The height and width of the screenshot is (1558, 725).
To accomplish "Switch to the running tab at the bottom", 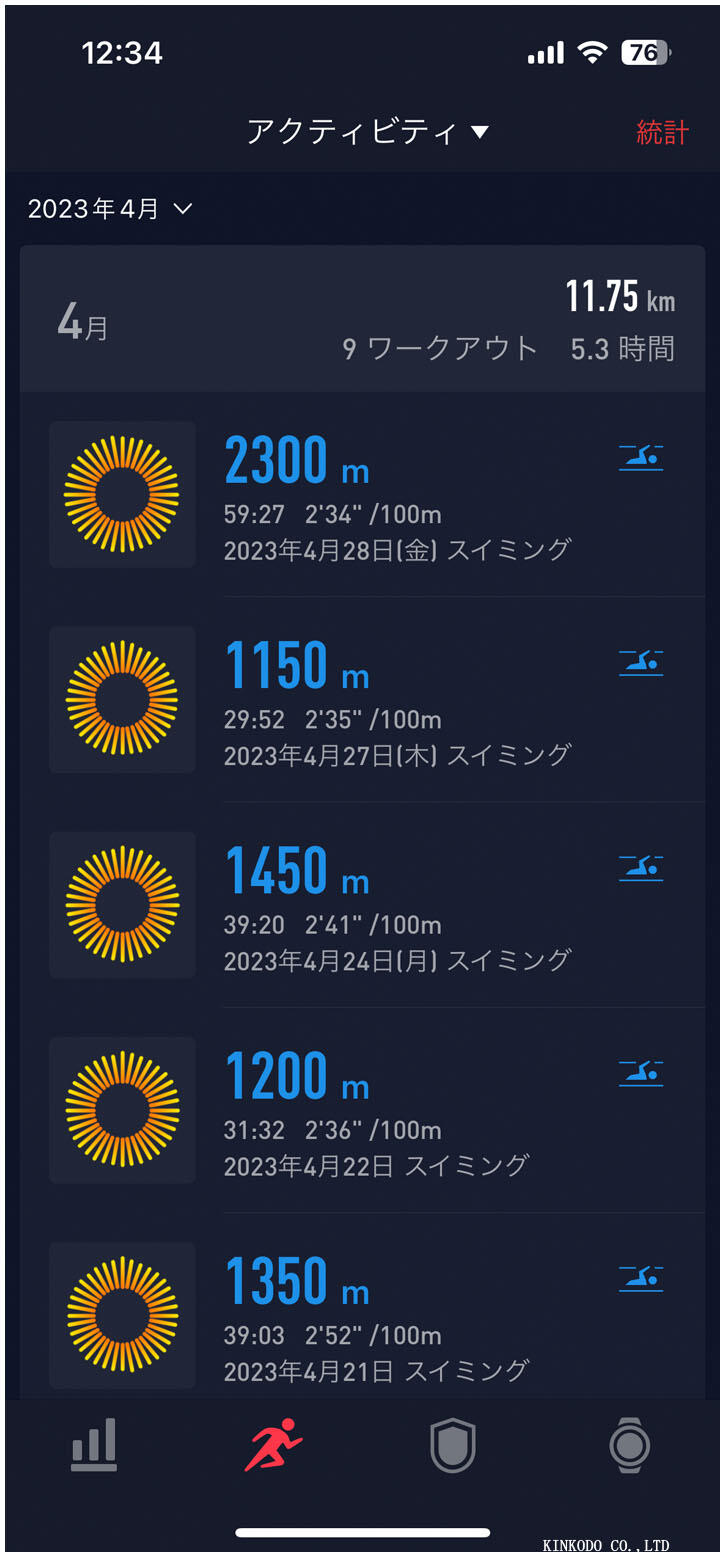I will (271, 1444).
